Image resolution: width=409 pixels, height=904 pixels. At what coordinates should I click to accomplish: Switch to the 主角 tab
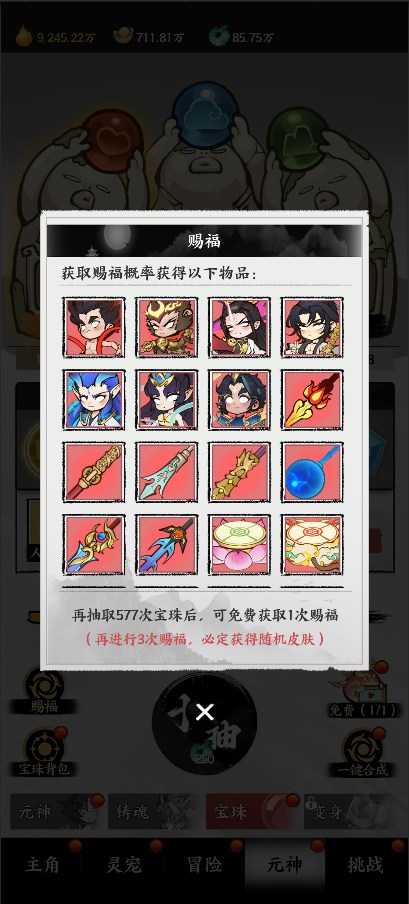click(x=42, y=864)
